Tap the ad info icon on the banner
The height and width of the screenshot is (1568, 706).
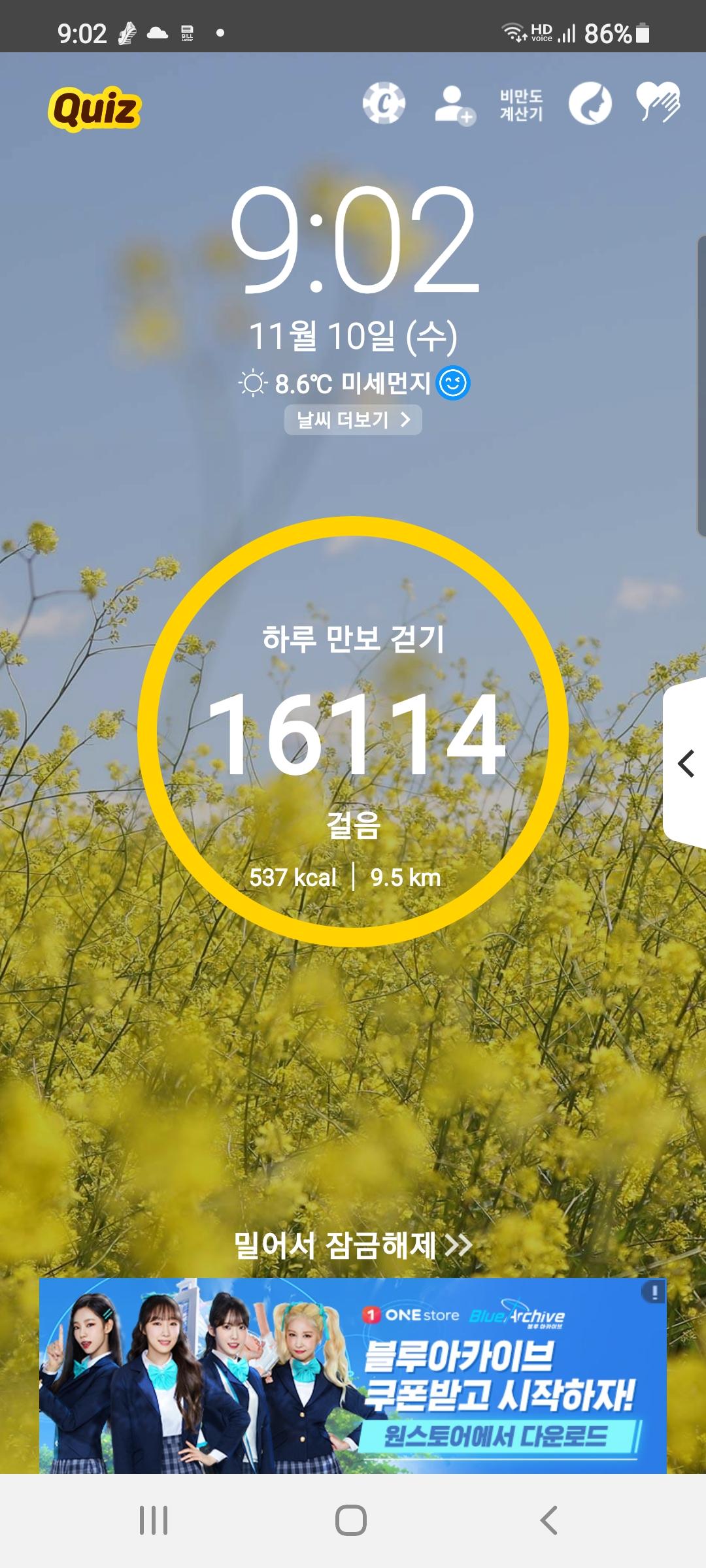coord(653,1292)
